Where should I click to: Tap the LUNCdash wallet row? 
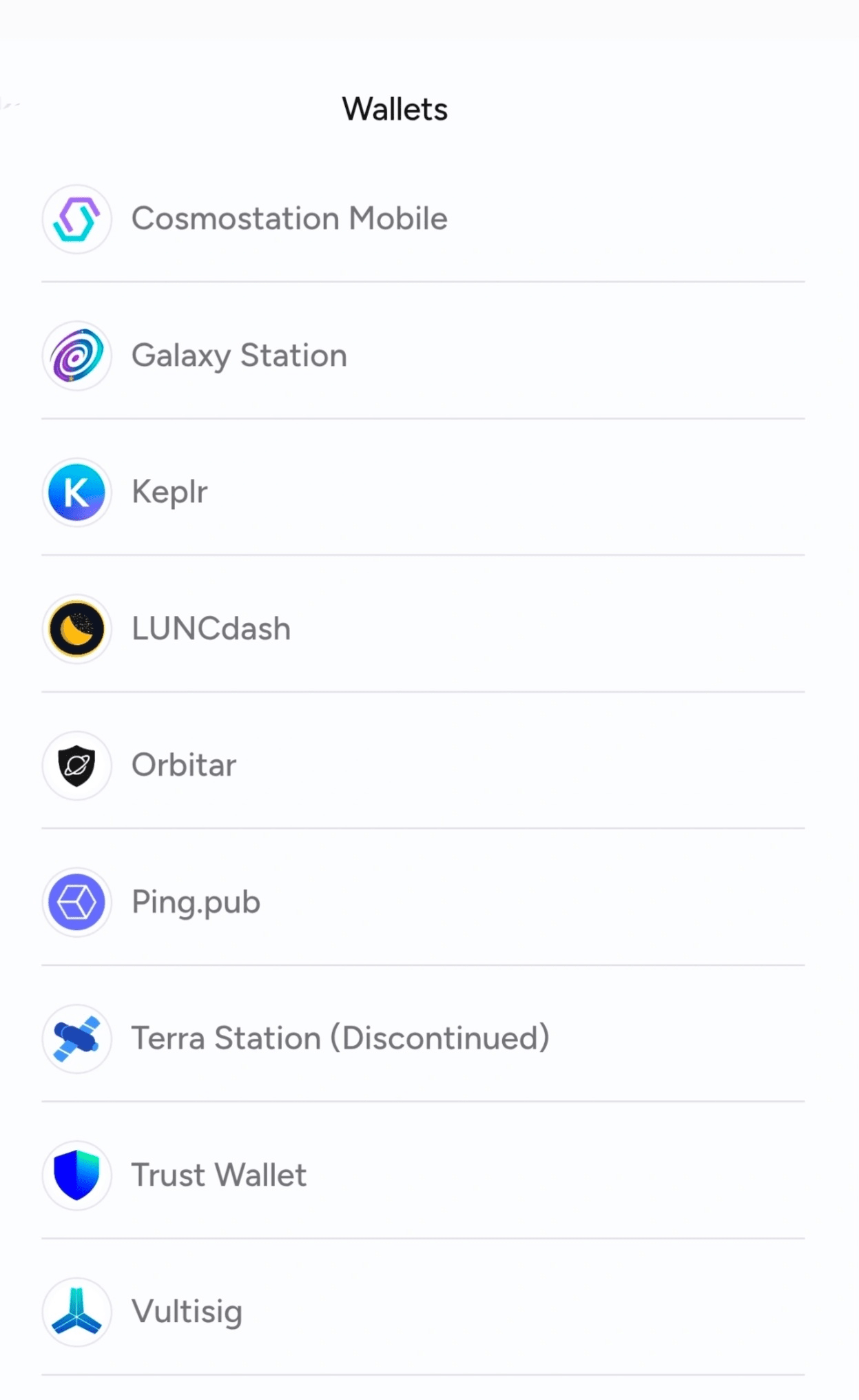[211, 628]
